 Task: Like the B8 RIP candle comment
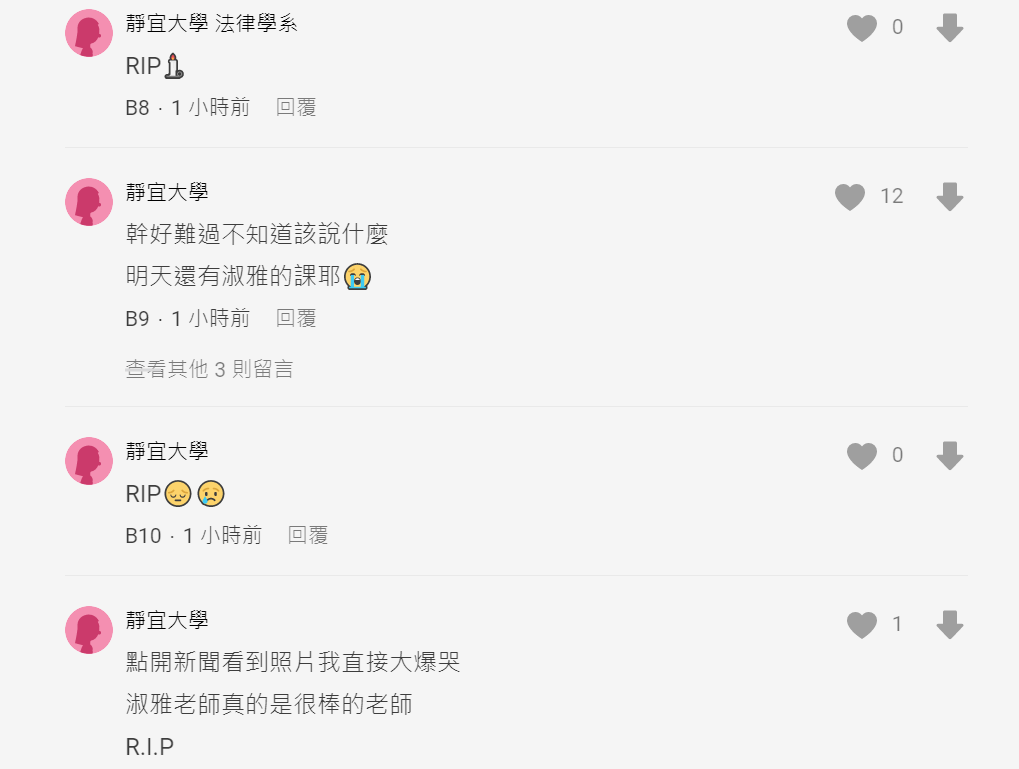tap(861, 28)
